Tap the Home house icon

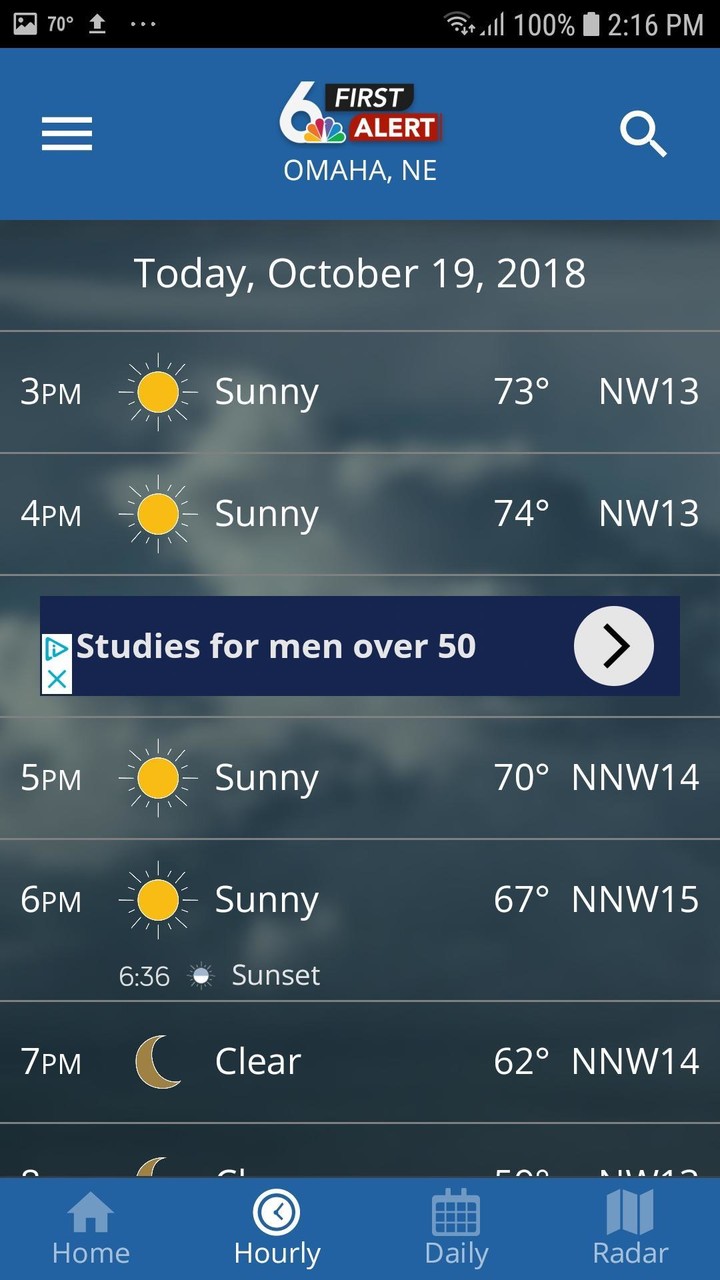(x=90, y=1210)
